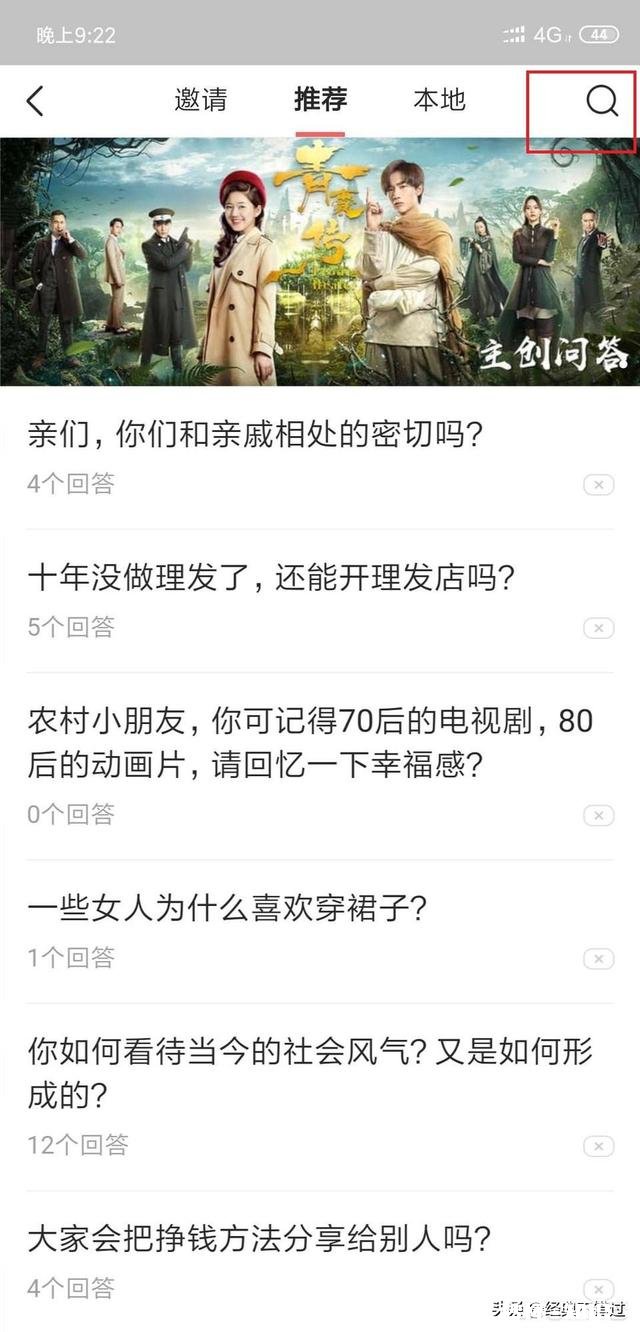Dismiss the question about 挣钱方法
The image size is (640, 1332).
[x=598, y=1290]
